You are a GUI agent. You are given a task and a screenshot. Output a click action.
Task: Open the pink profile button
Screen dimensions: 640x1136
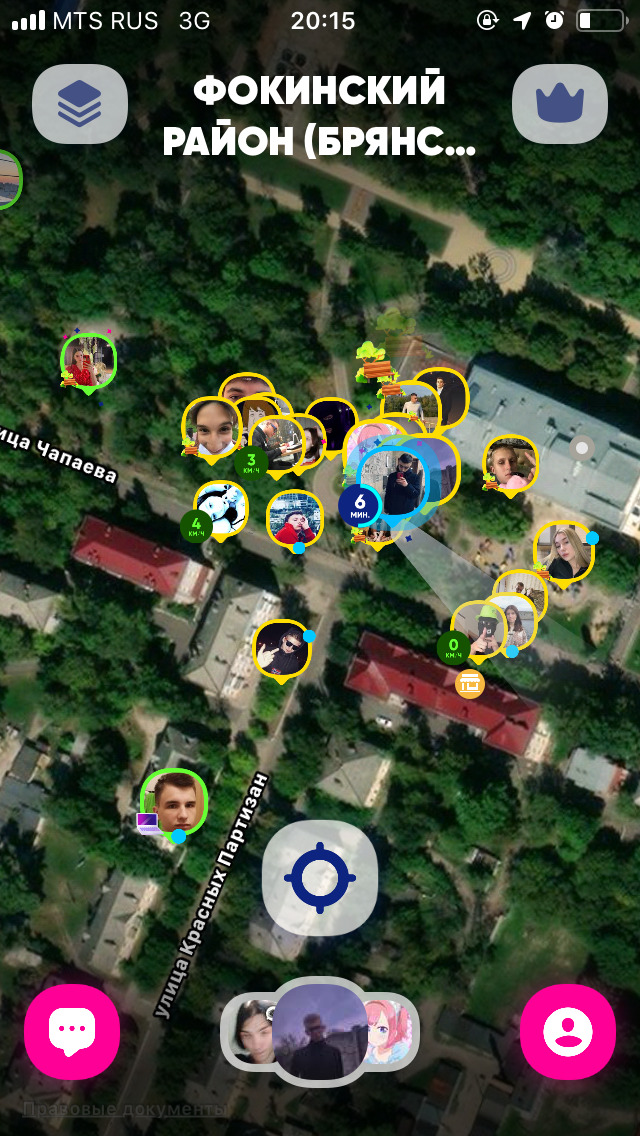(x=568, y=1031)
